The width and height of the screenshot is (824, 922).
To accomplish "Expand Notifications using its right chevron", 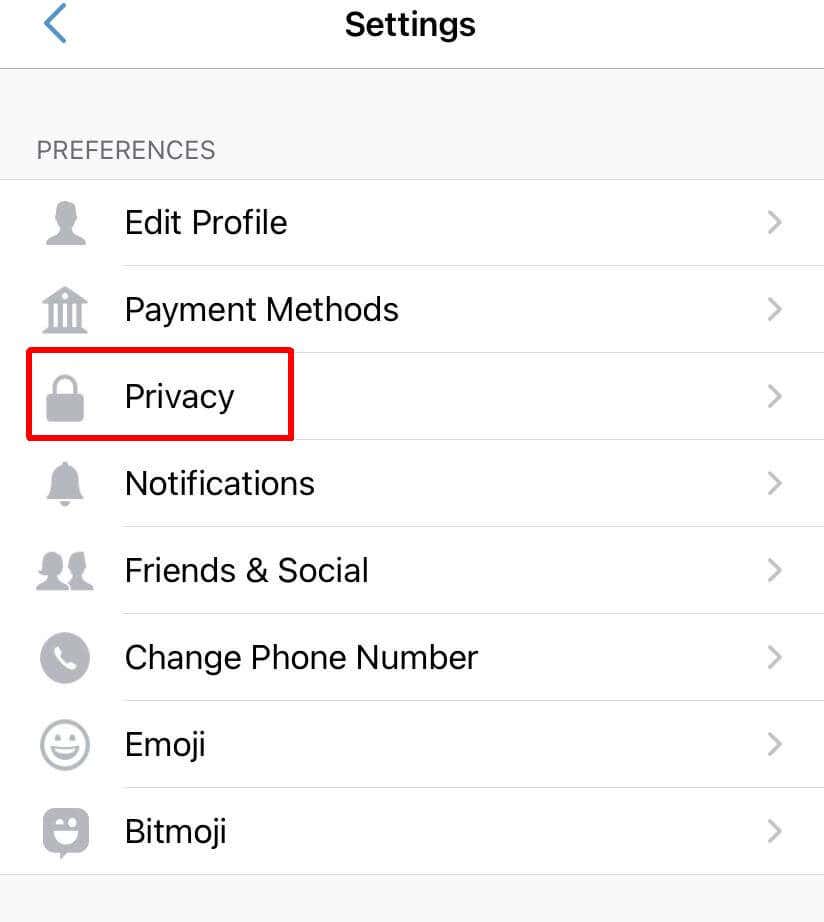I will click(x=774, y=483).
